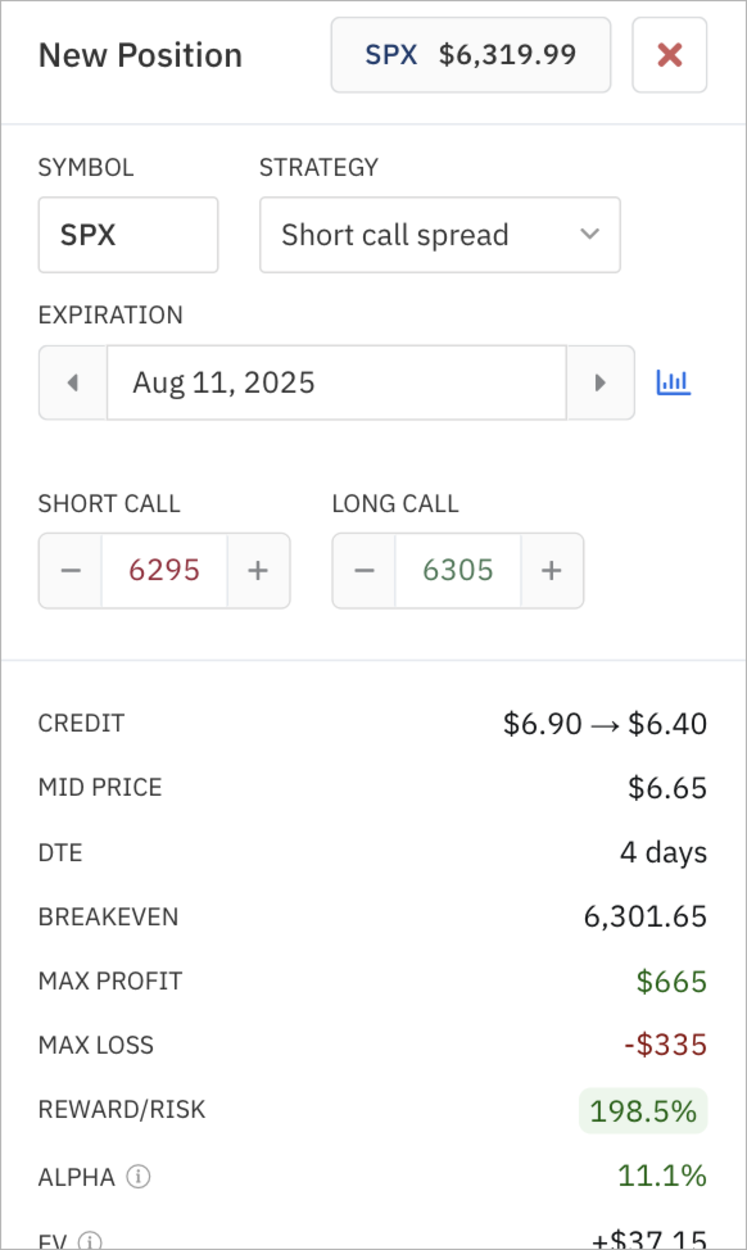Advance to the next expiration date
The width and height of the screenshot is (747, 1250).
pyautogui.click(x=600, y=383)
